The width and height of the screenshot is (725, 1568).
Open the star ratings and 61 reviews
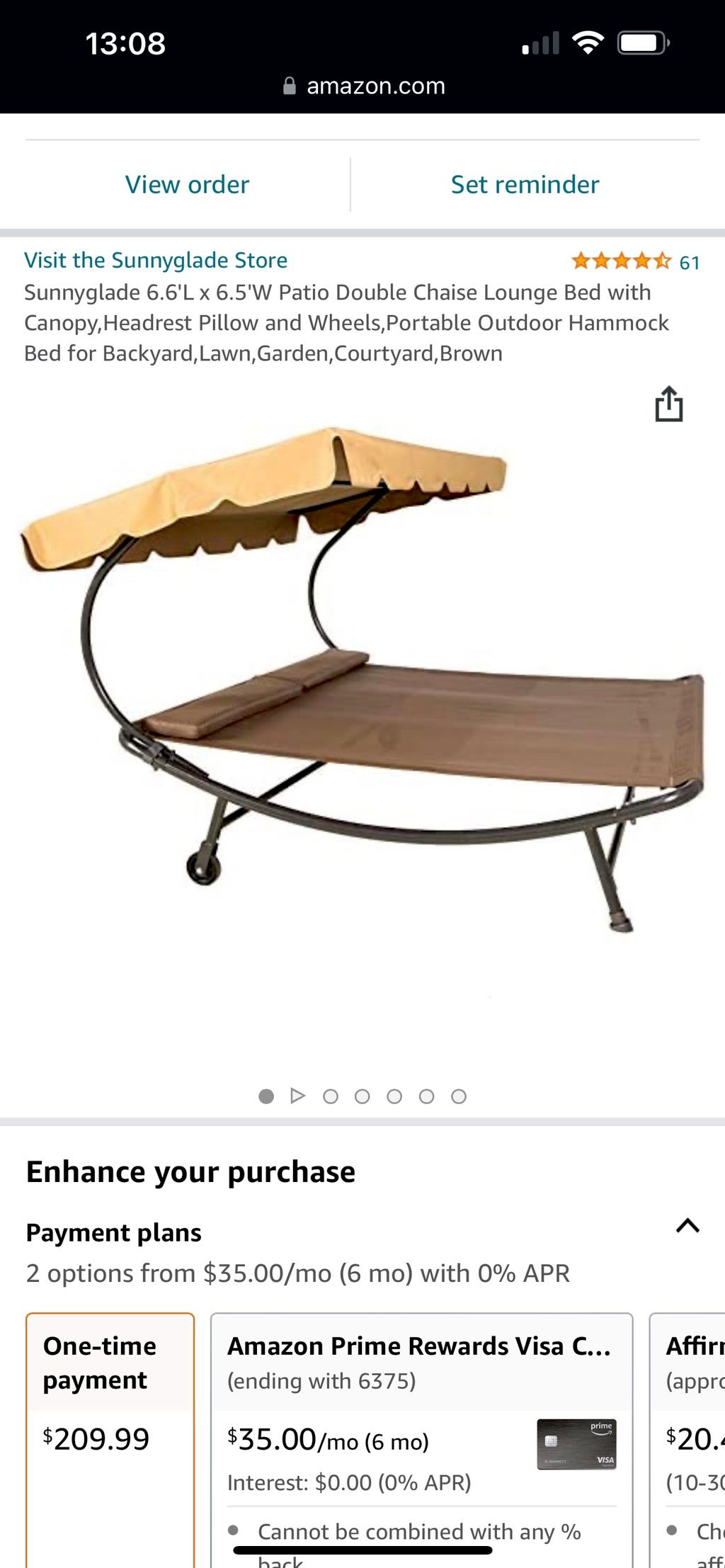634,262
